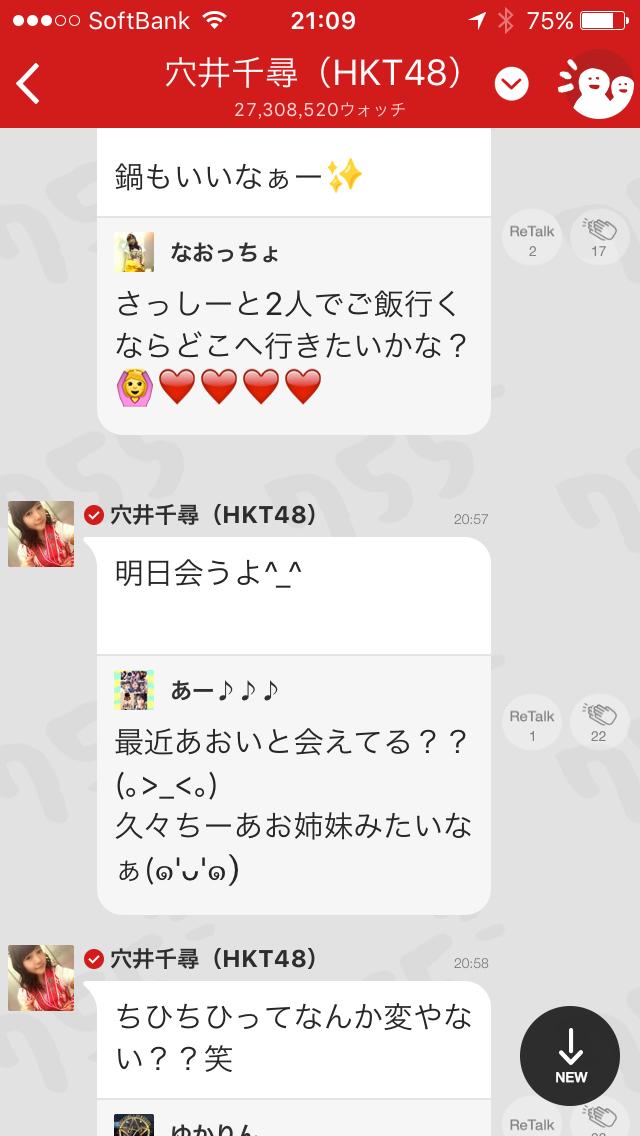
Task: Open なおっちょ's profile picture
Action: point(134,252)
